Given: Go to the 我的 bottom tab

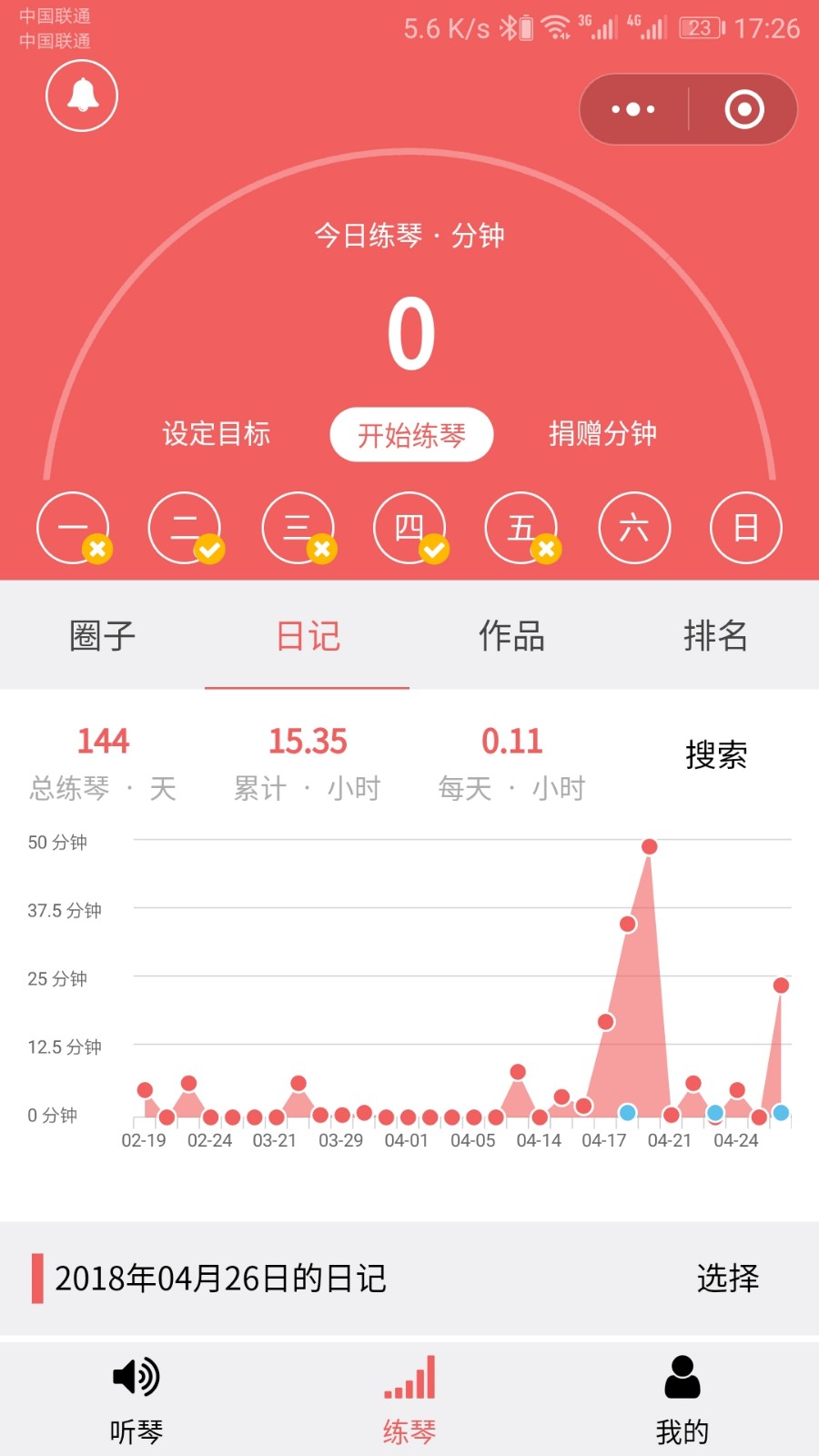Looking at the screenshot, I should 682,1400.
